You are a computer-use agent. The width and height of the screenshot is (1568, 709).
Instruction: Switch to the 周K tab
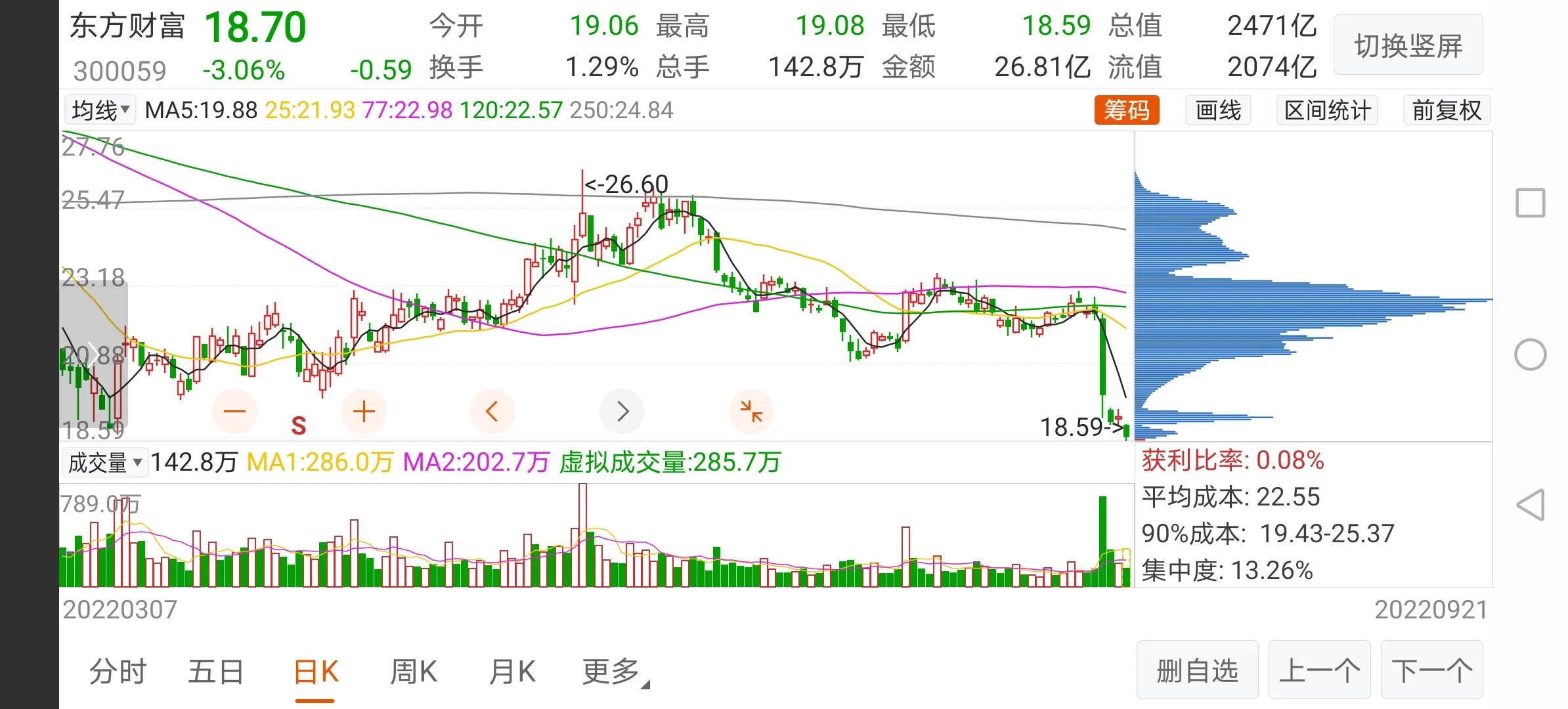click(x=414, y=672)
